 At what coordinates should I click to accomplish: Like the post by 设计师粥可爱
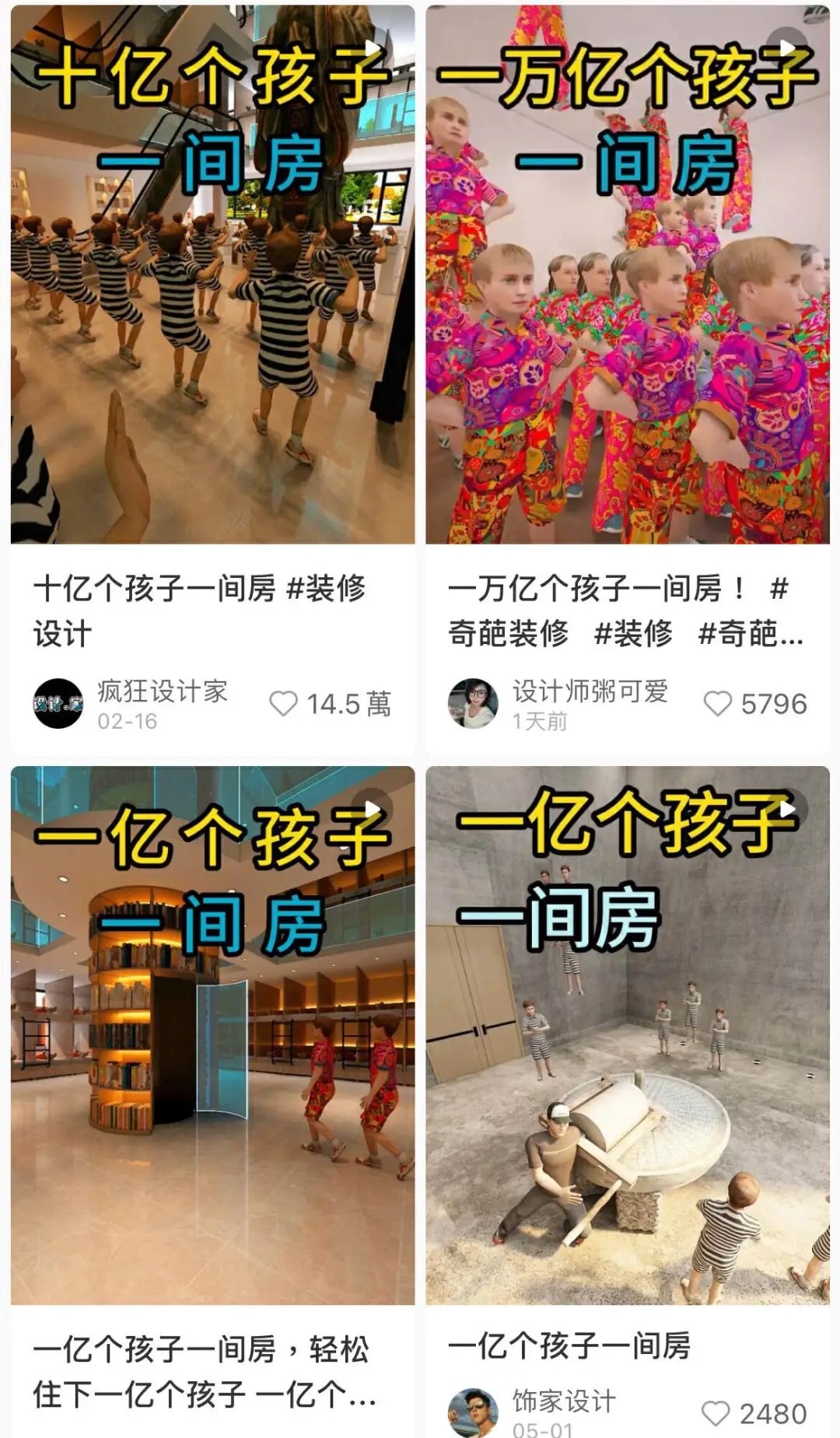point(717,704)
